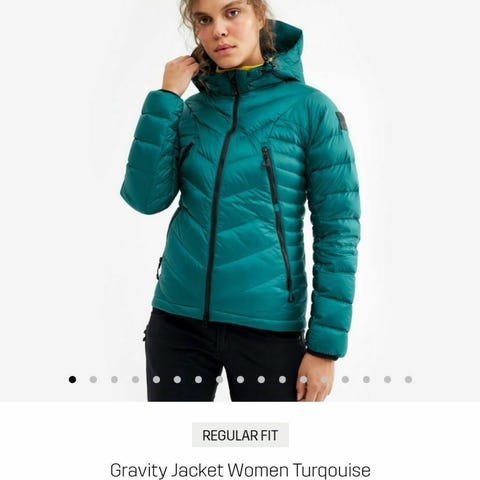This screenshot has width=480, height=480.
Task: Jump to the second image via carousel dot
Action: [x=93, y=379]
